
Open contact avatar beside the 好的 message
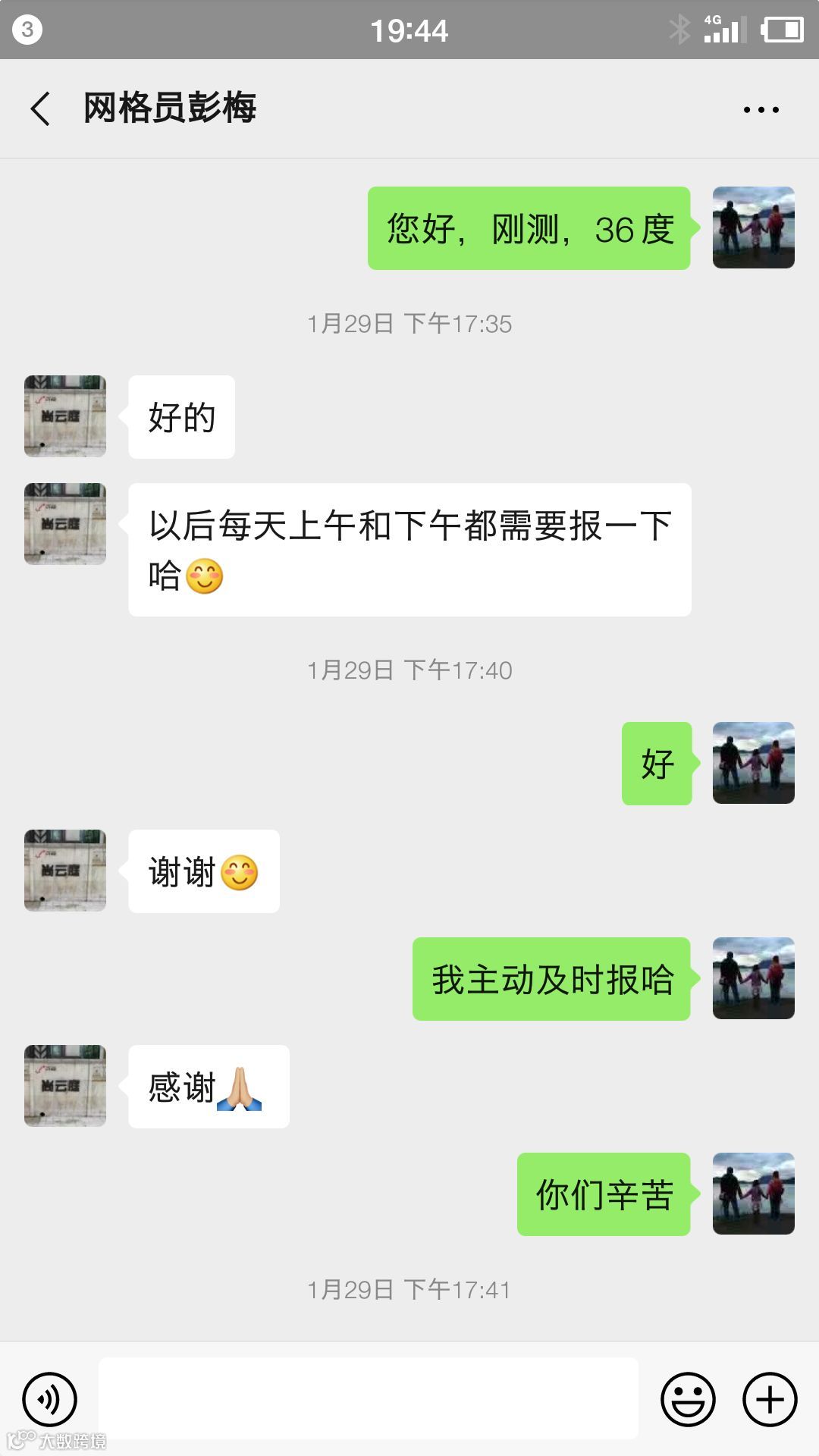(65, 416)
